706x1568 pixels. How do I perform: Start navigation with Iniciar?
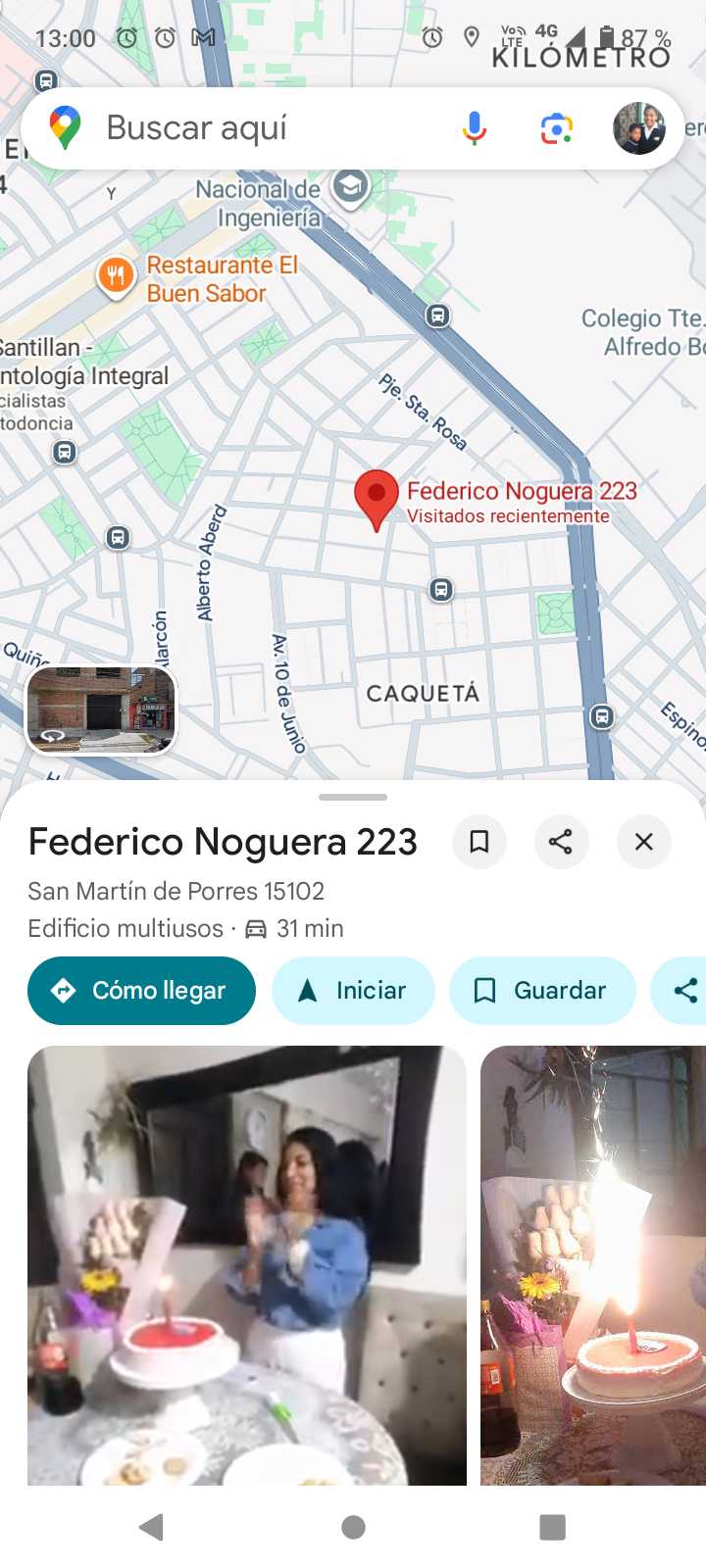coord(353,991)
